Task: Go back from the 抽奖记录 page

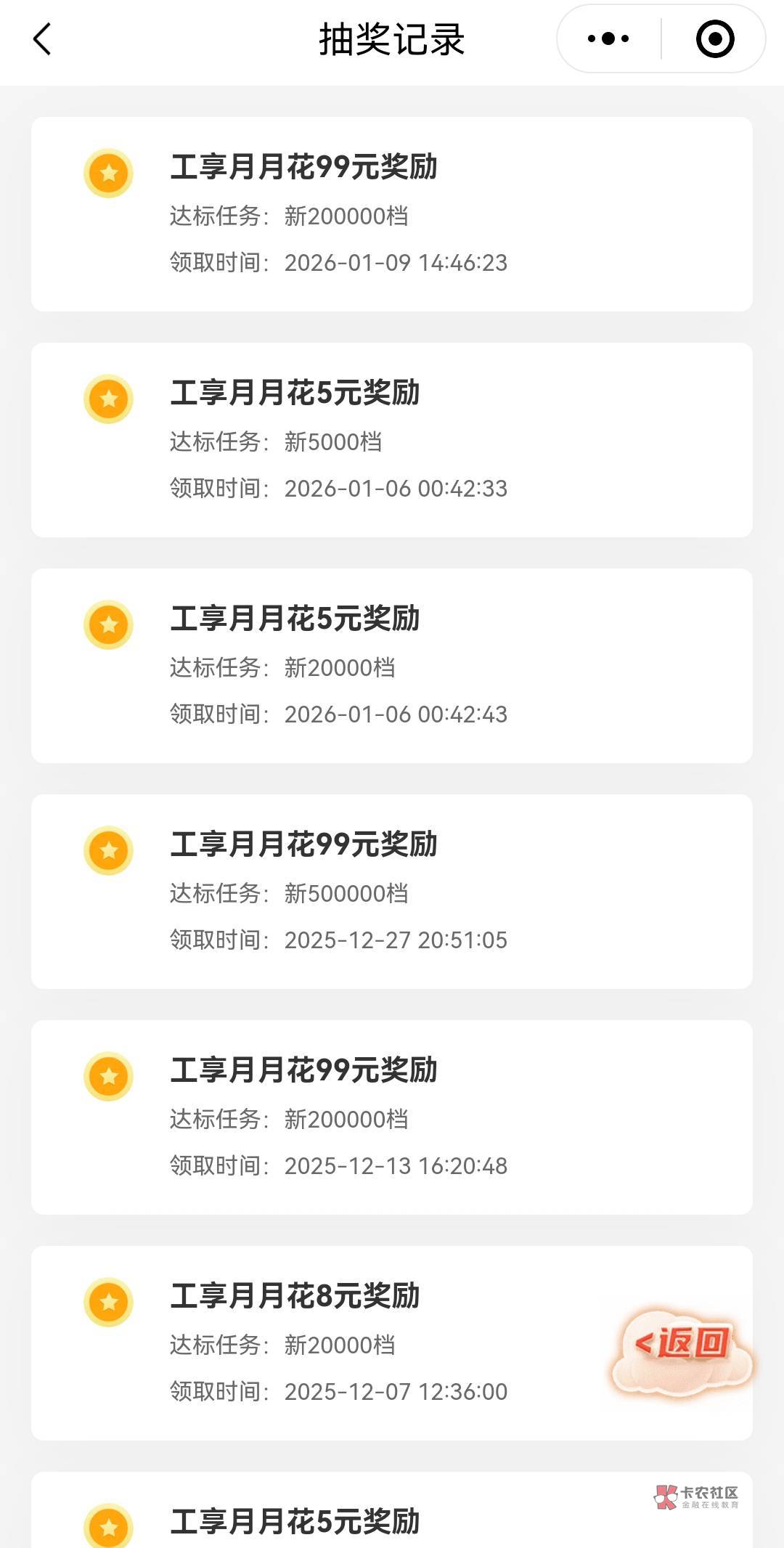Action: pos(43,39)
